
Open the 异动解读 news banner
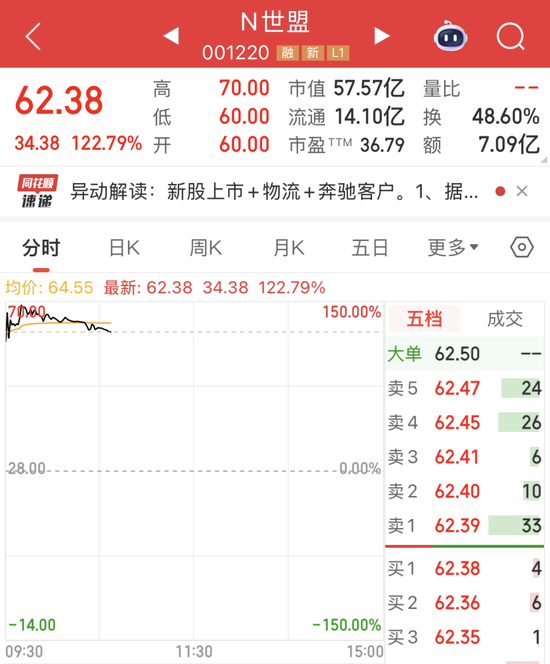(274, 192)
